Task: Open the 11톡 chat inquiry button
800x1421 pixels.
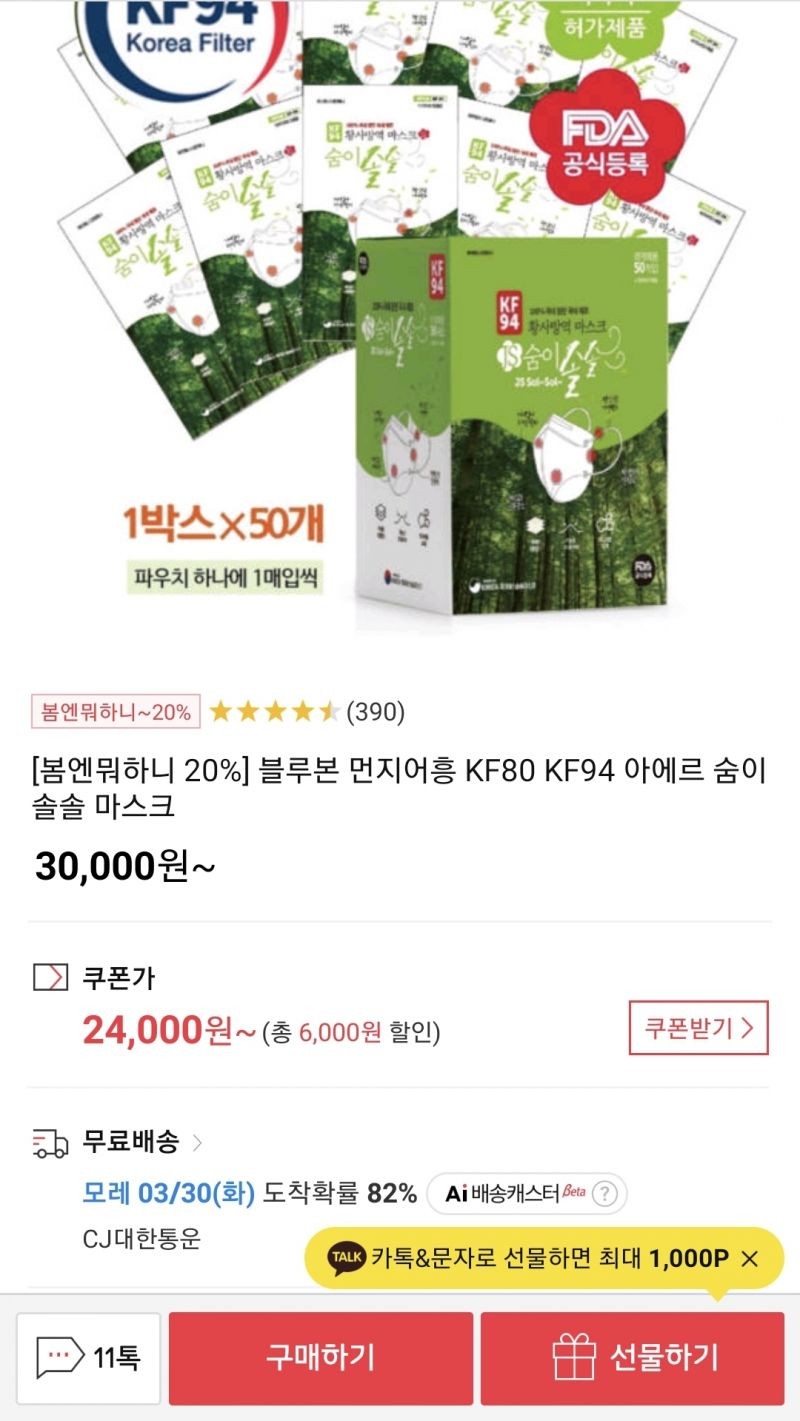Action: click(x=88, y=1357)
